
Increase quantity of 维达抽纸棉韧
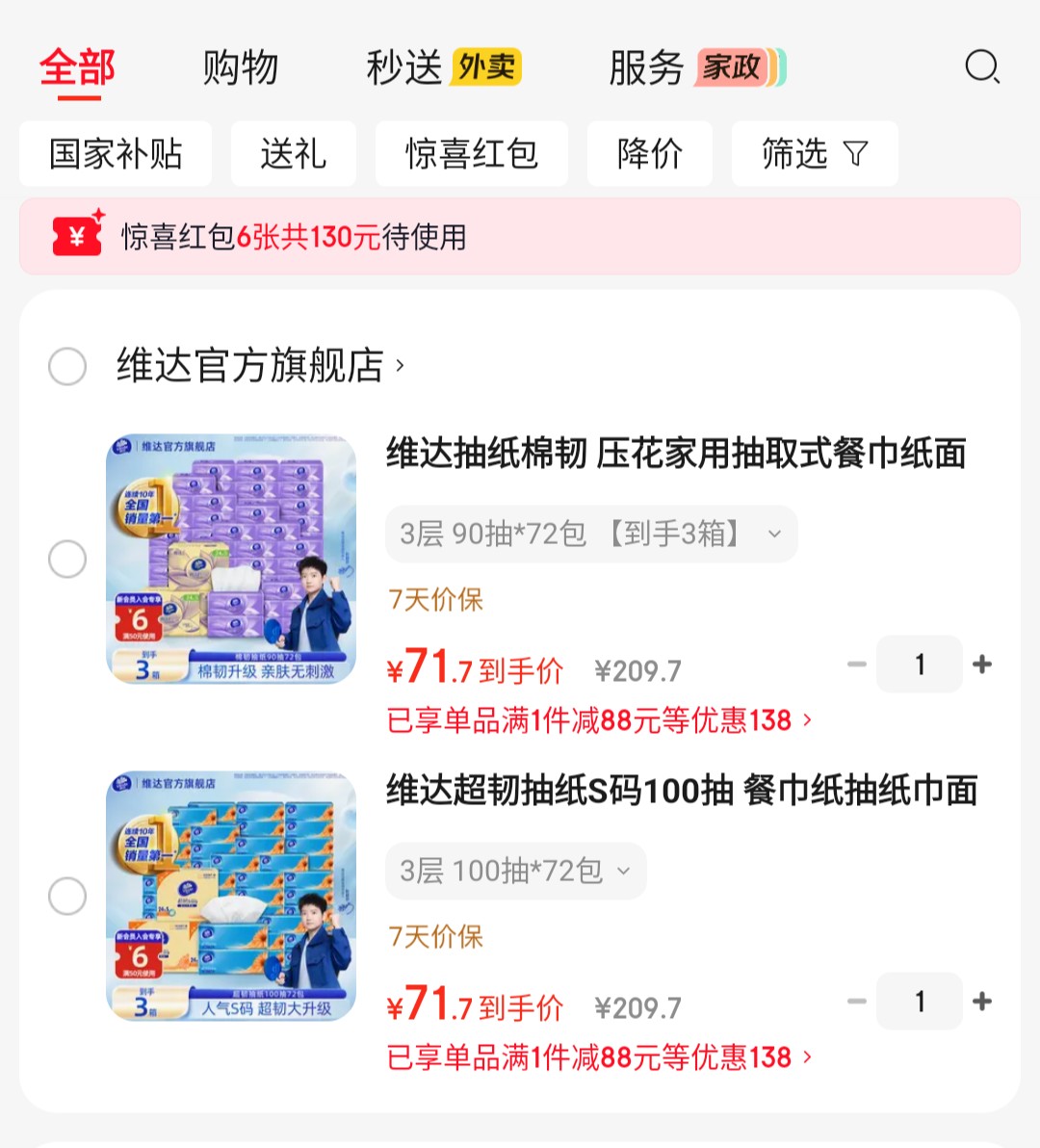point(982,665)
